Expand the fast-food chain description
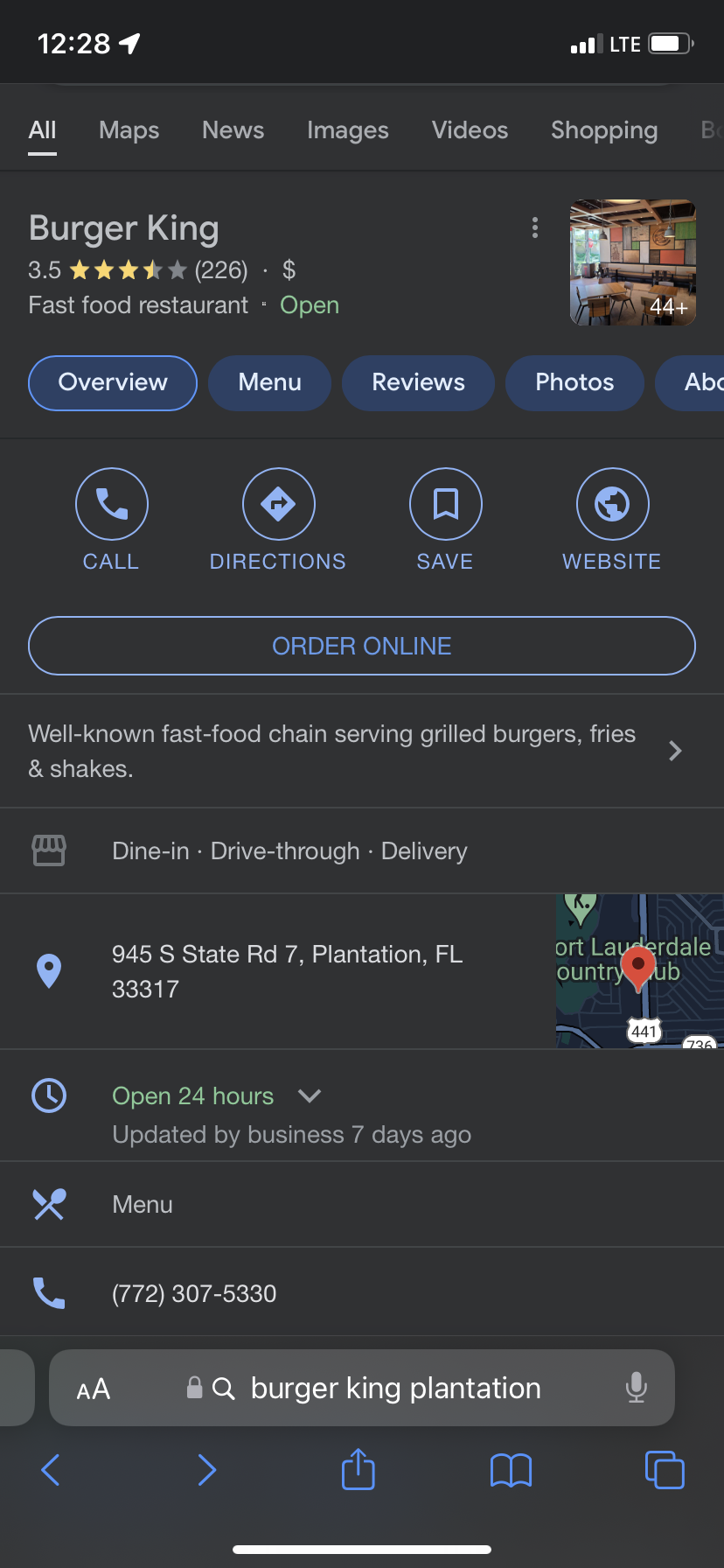The image size is (724, 1568). [x=674, y=751]
